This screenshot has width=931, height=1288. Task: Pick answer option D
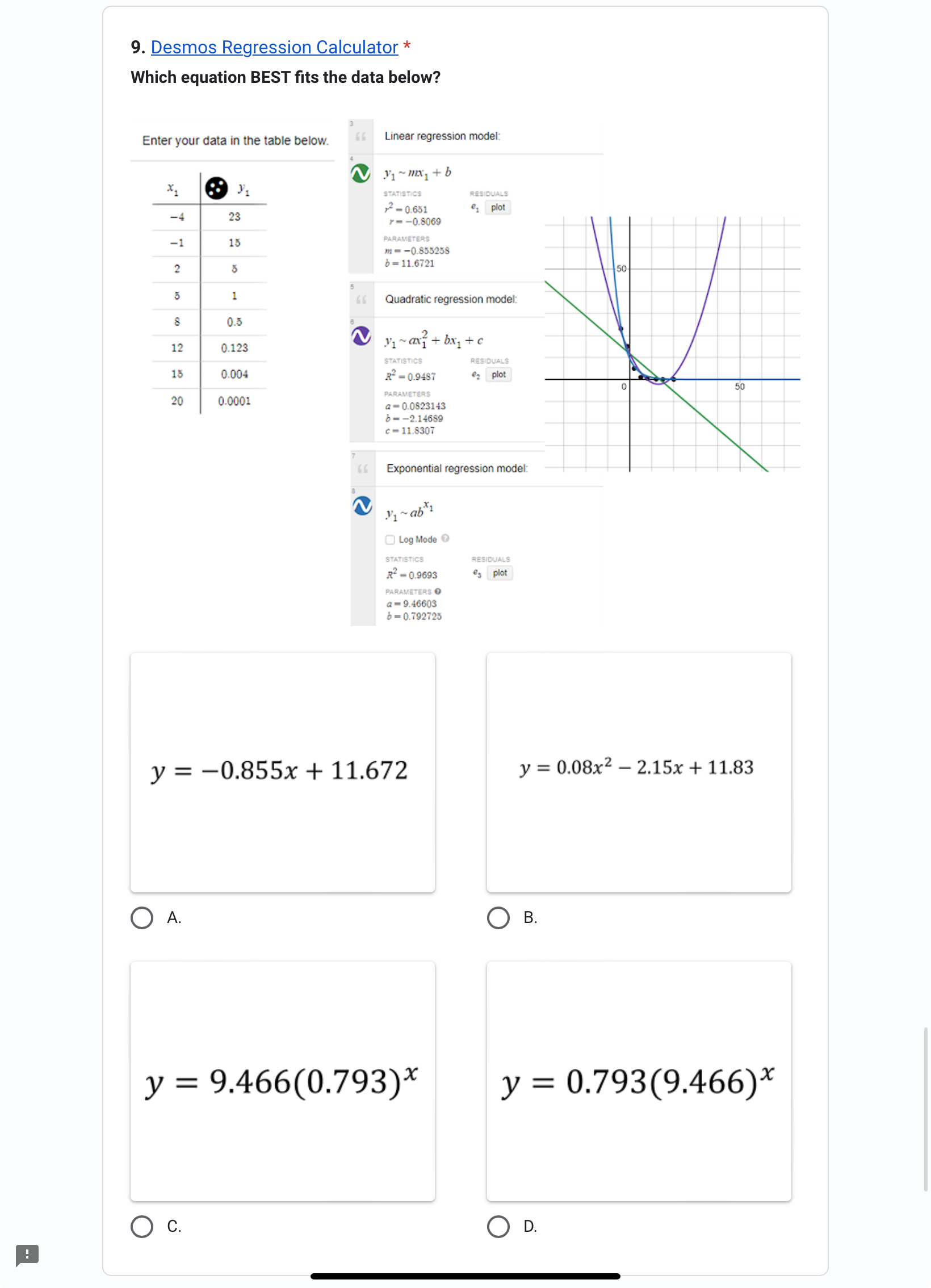(498, 1226)
